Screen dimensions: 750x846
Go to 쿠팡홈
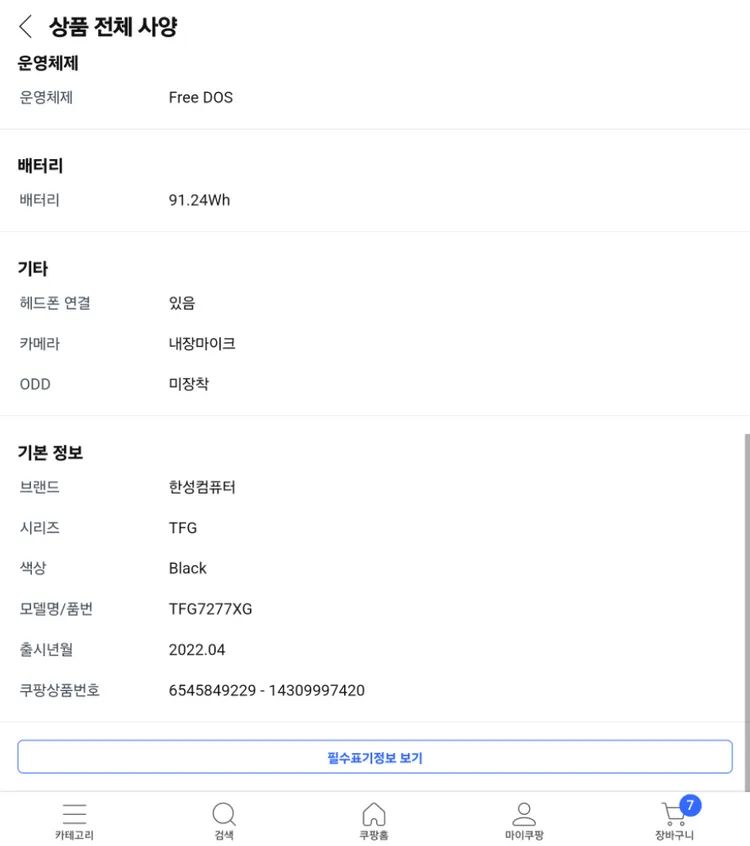[x=374, y=821]
